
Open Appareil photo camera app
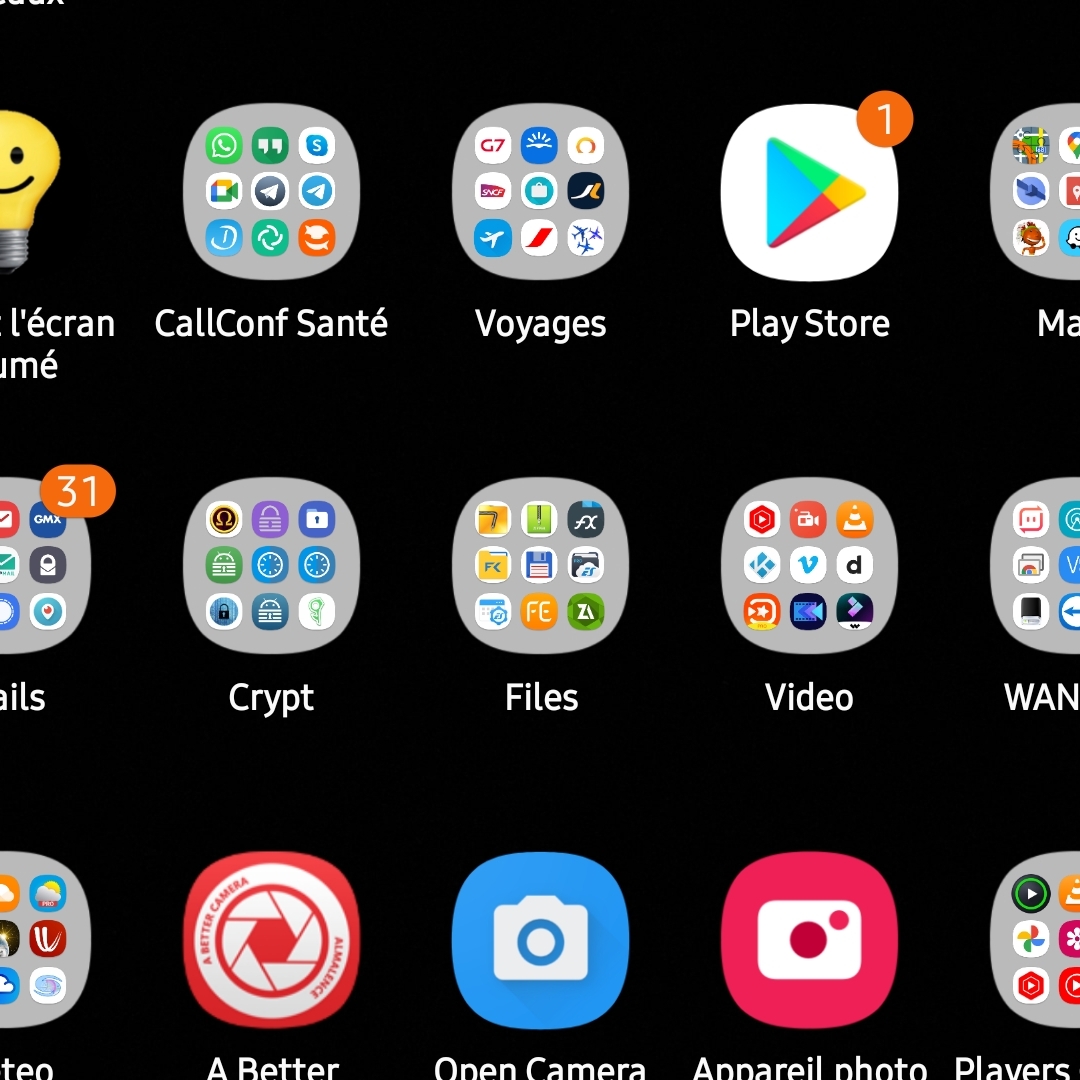809,940
